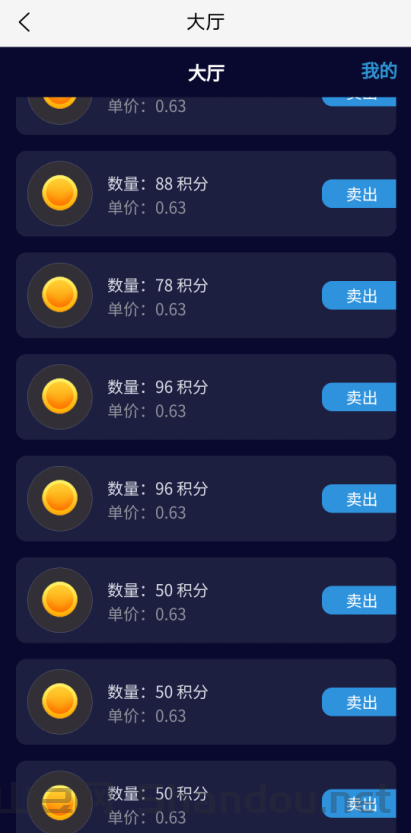Open the 我的 page
The height and width of the screenshot is (833, 411).
pyautogui.click(x=379, y=71)
